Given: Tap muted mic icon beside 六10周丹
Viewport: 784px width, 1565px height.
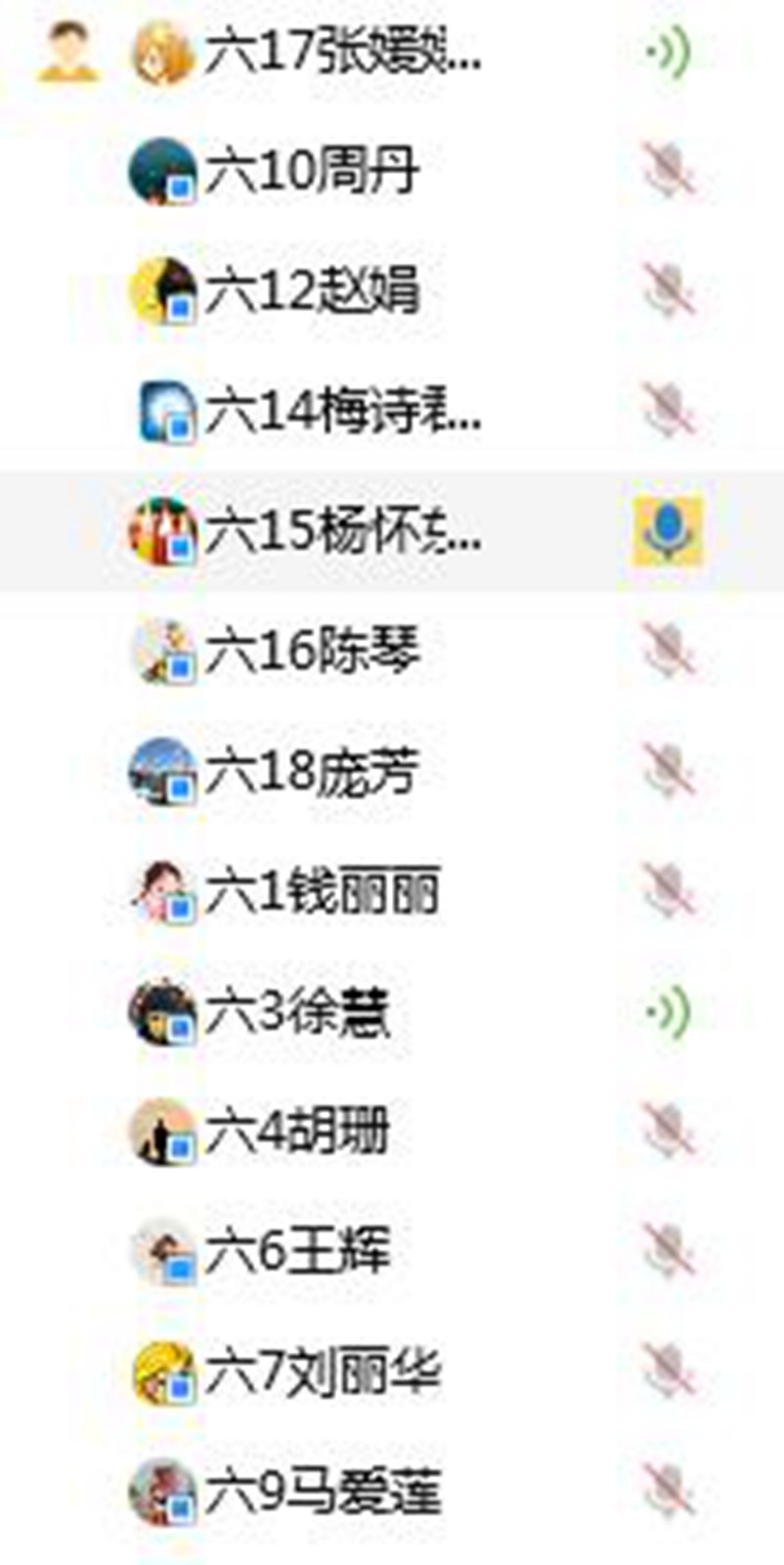Looking at the screenshot, I should pyautogui.click(x=669, y=171).
